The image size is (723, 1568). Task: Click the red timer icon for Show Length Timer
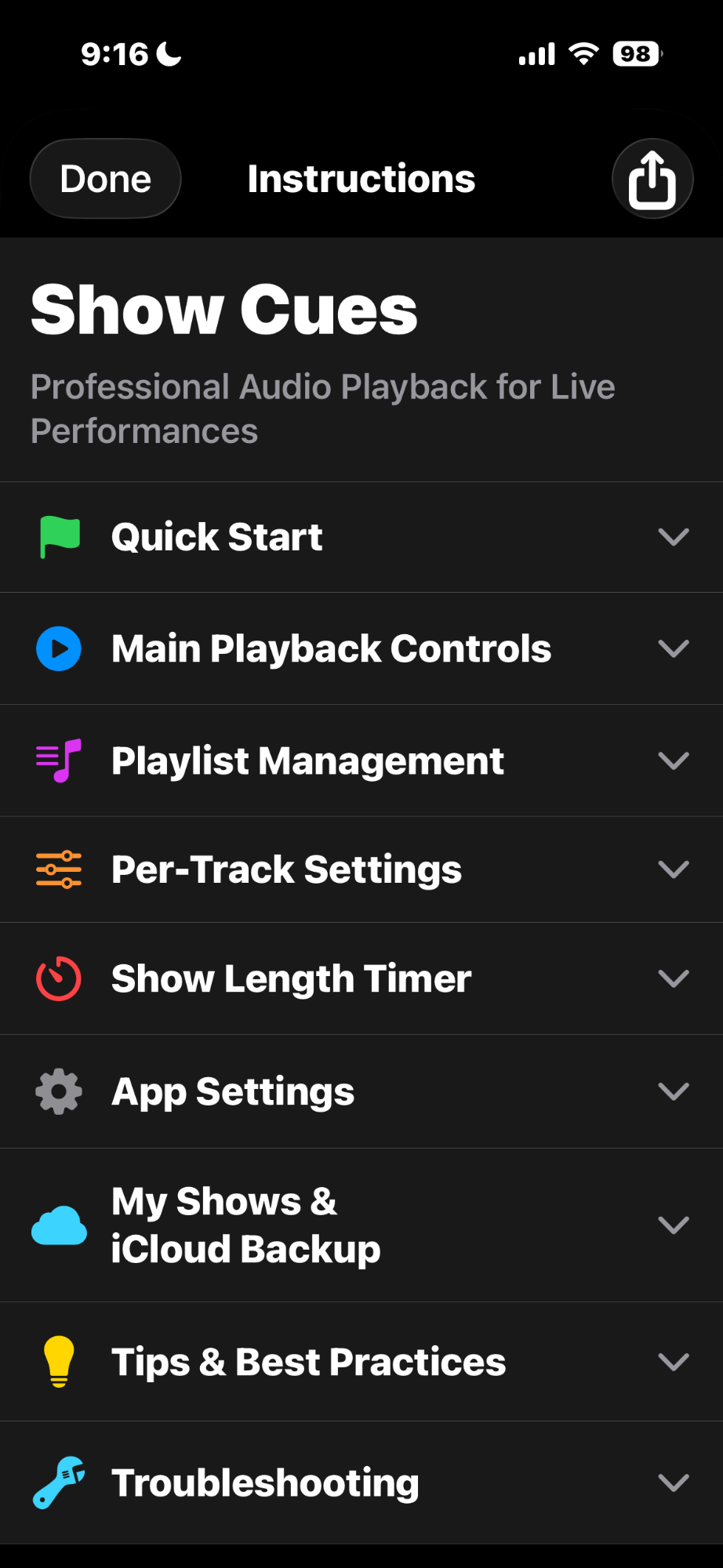coord(58,978)
